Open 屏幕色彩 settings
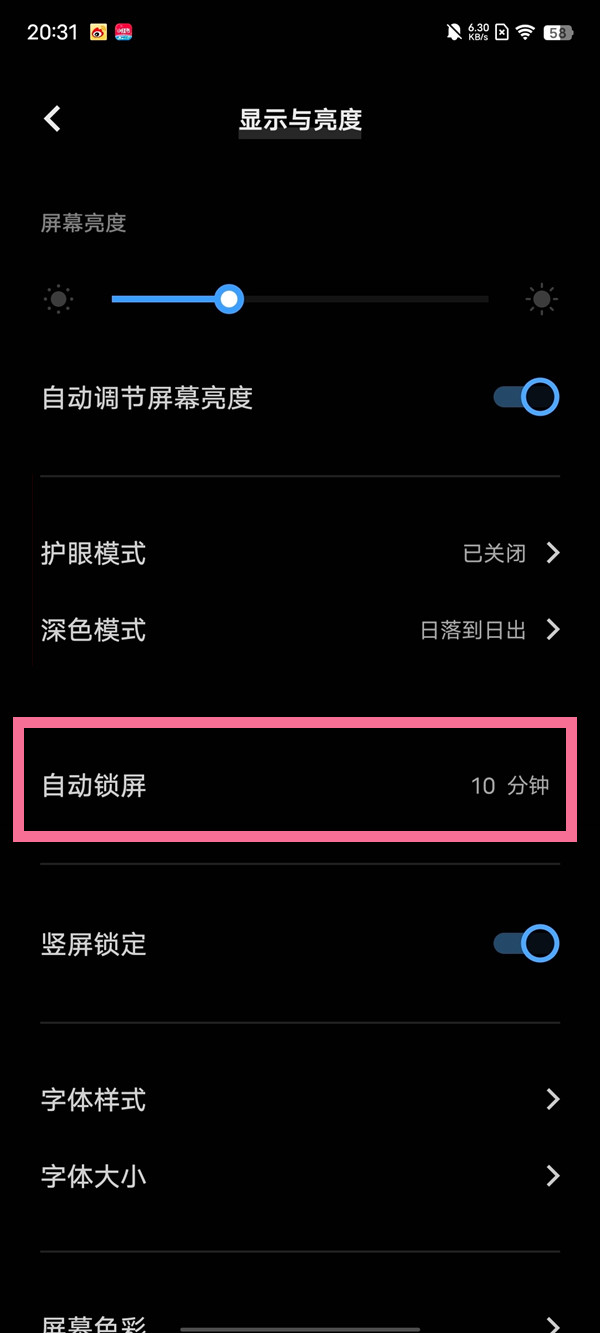The height and width of the screenshot is (1333, 600). (x=300, y=1318)
